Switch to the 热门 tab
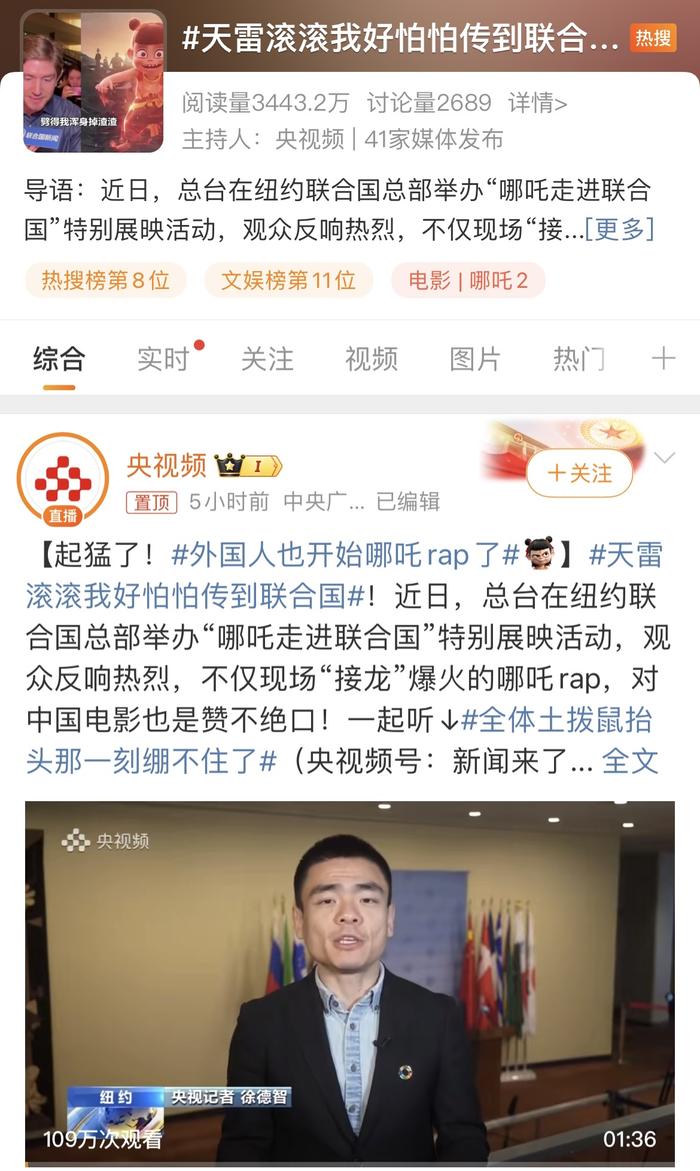This screenshot has height=1171, width=700. 578,359
